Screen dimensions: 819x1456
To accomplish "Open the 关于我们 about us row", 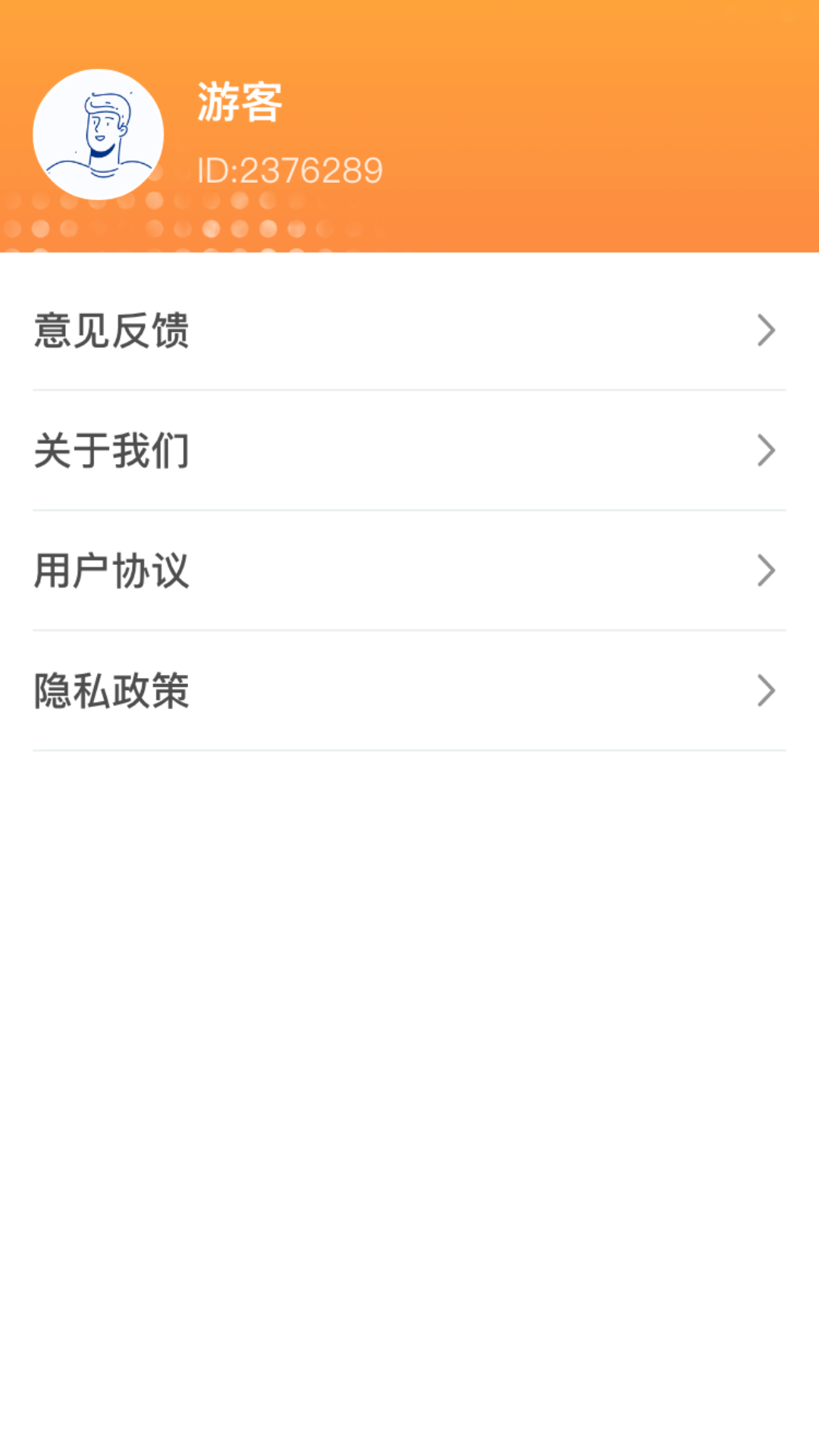I will pyautogui.click(x=409, y=450).
